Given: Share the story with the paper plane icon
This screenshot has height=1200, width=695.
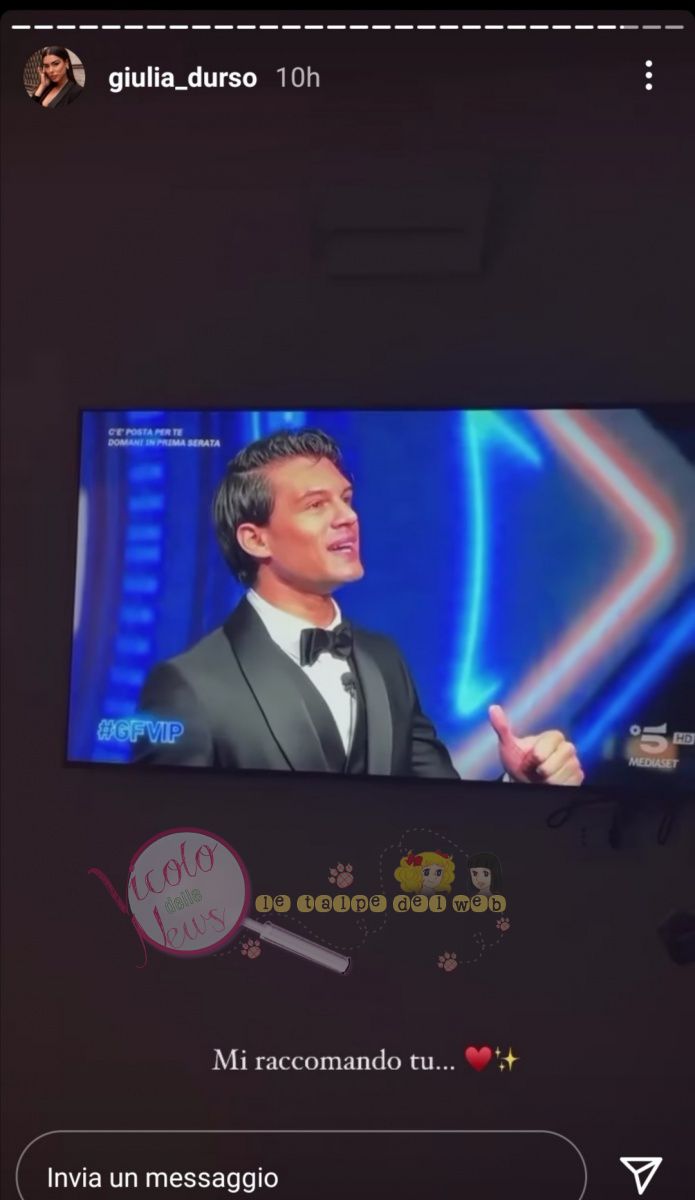Looking at the screenshot, I should tap(640, 1174).
